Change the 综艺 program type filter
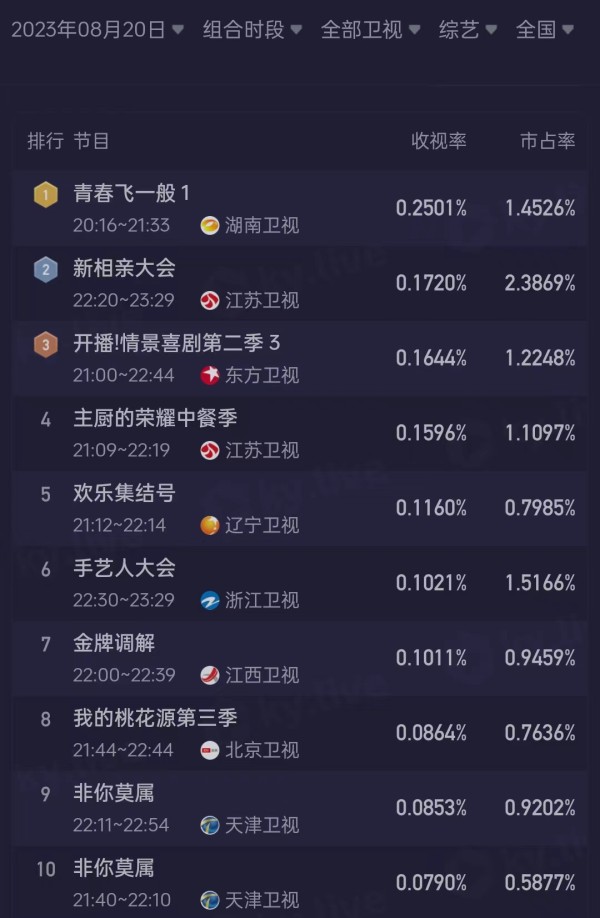The height and width of the screenshot is (918, 600). coord(468,30)
